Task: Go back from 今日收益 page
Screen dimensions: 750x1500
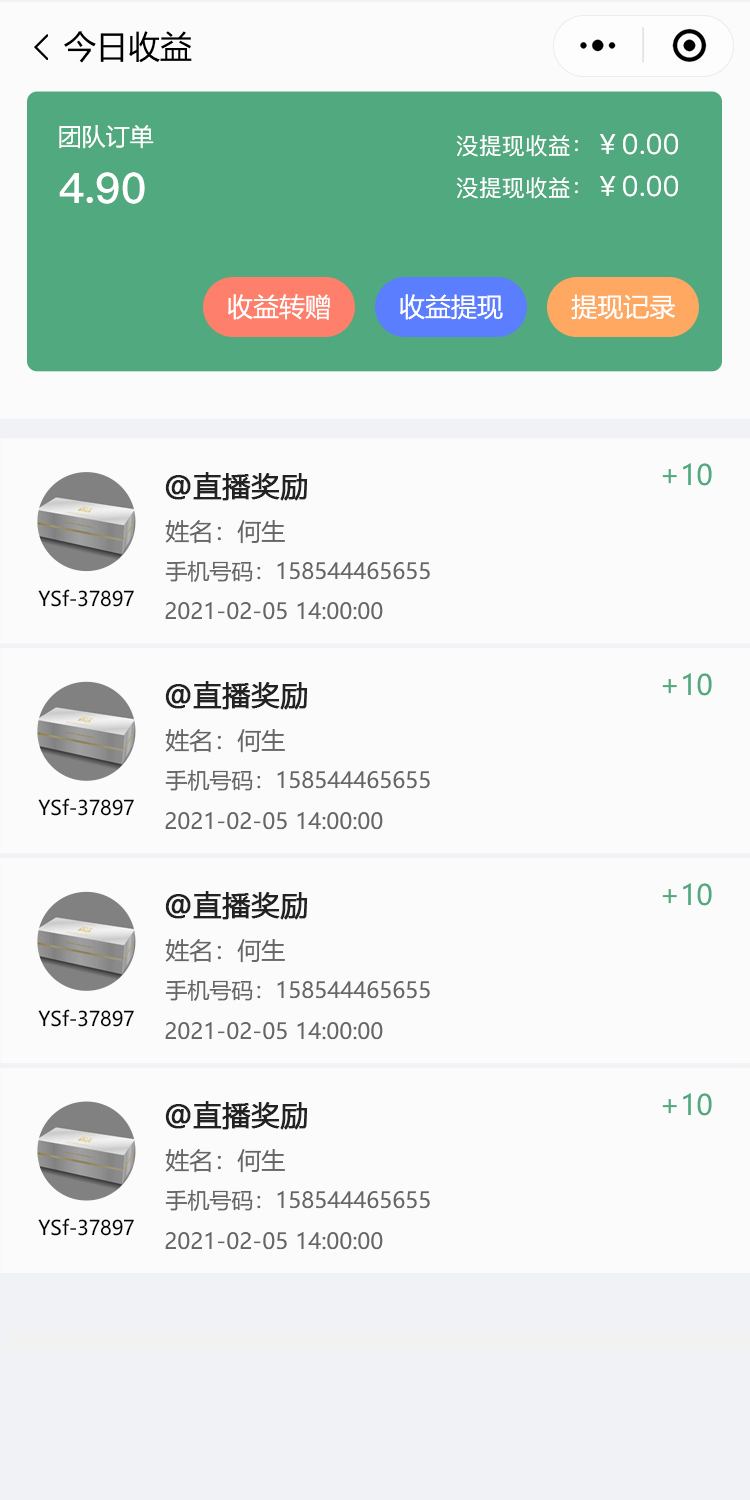Action: [41, 47]
